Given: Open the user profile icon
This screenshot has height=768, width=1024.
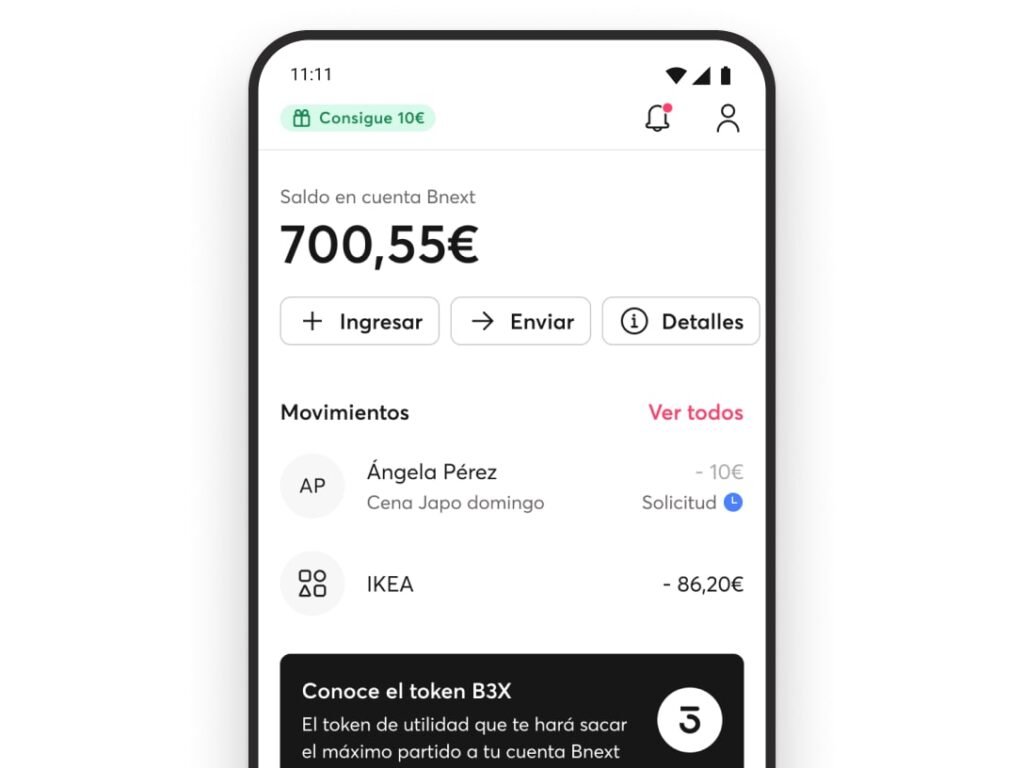Looking at the screenshot, I should 728,118.
